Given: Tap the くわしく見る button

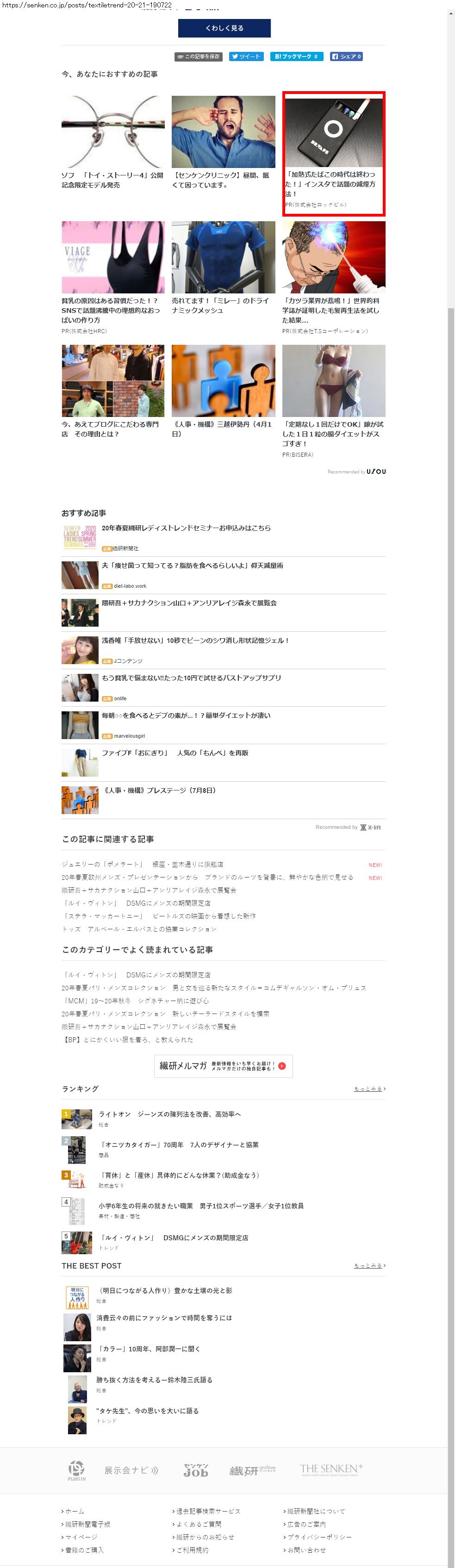Looking at the screenshot, I should 224,28.
